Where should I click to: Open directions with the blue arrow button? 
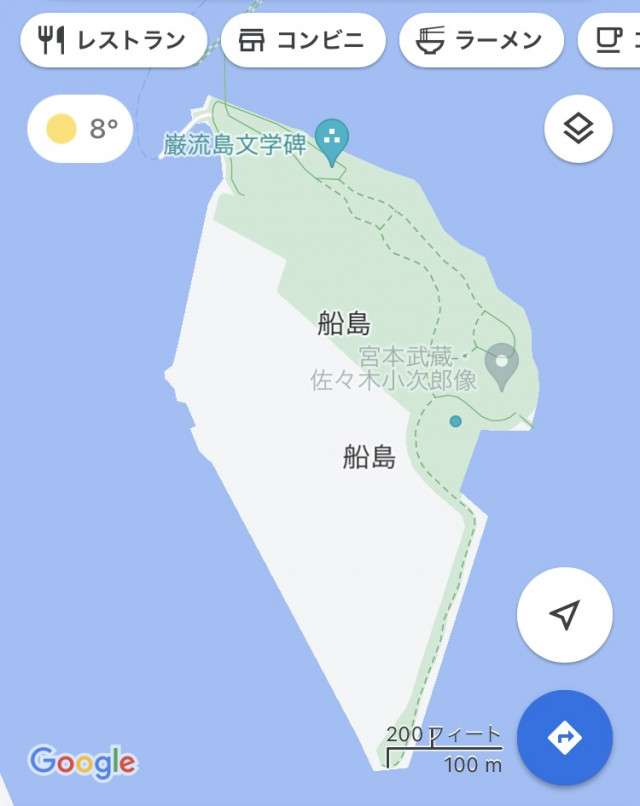[564, 738]
